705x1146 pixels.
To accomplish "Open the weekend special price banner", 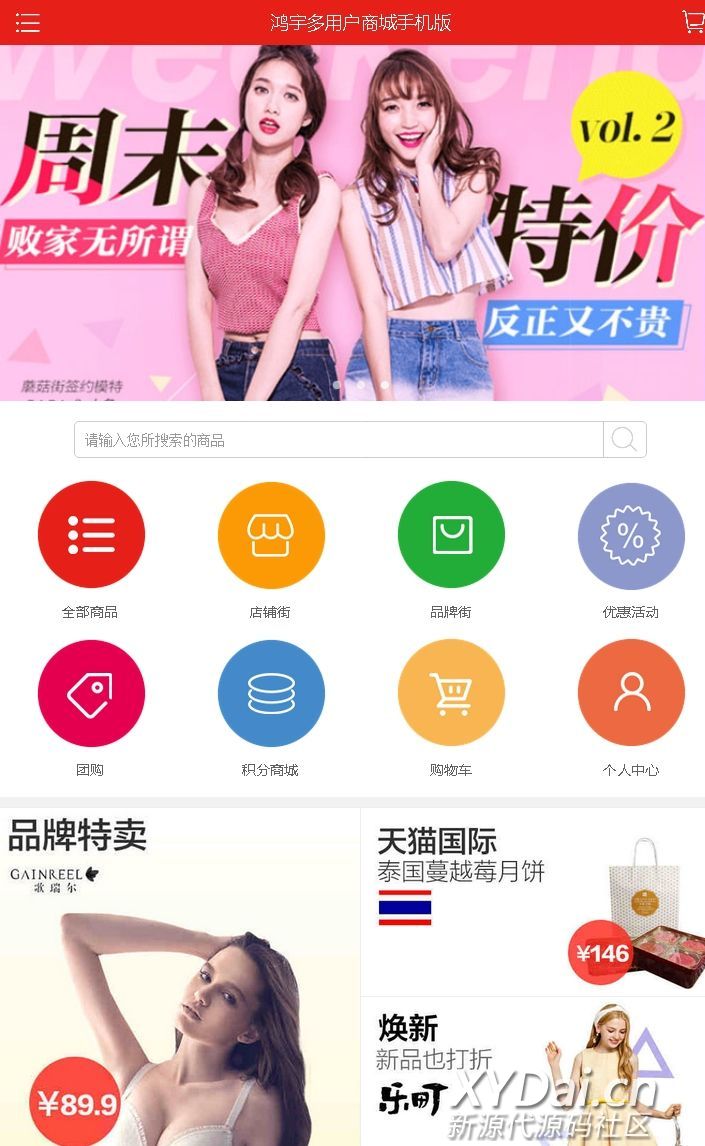I will click(x=352, y=222).
